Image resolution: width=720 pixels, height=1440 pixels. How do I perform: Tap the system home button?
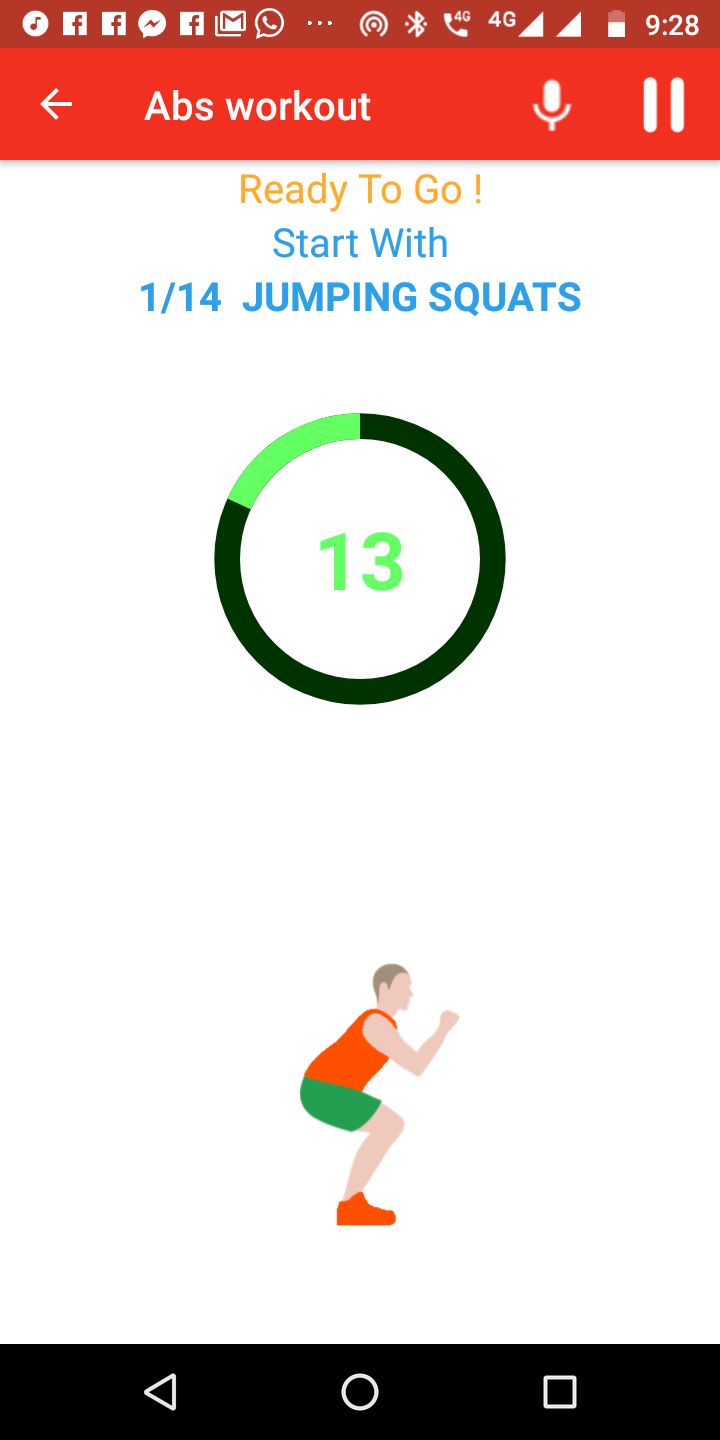(x=360, y=1391)
